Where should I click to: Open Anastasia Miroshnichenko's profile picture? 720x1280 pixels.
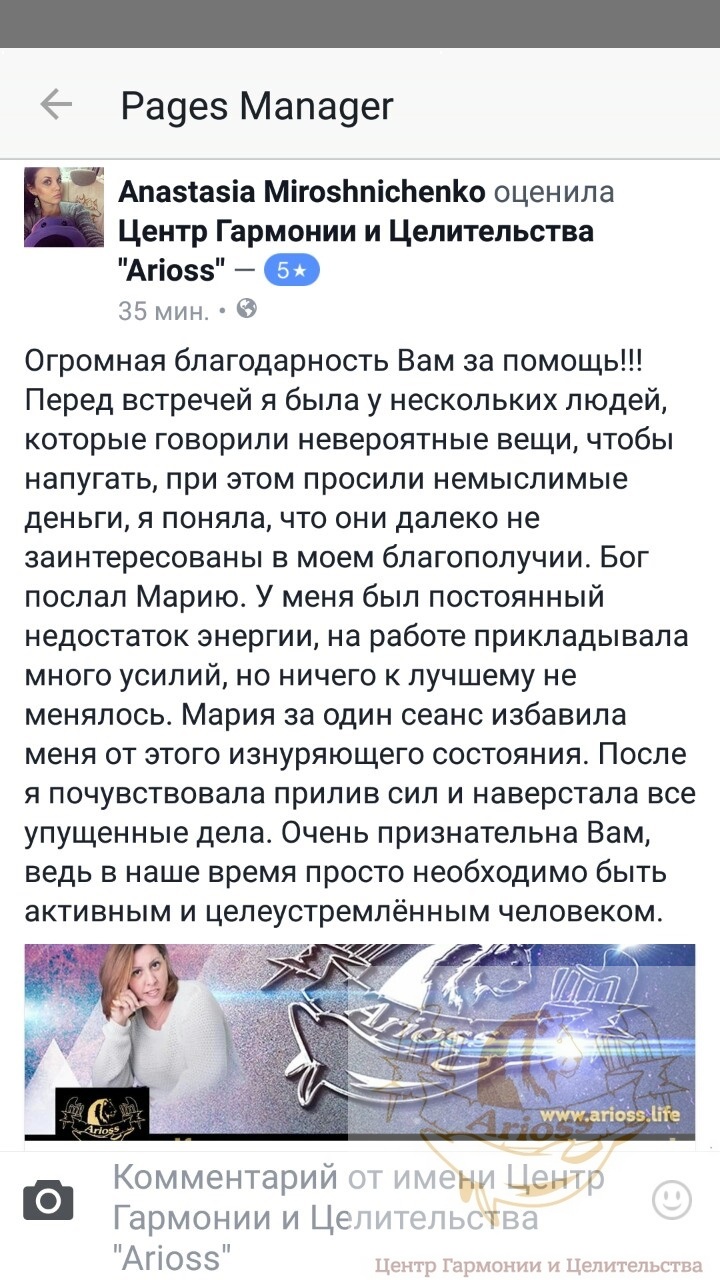coord(64,207)
